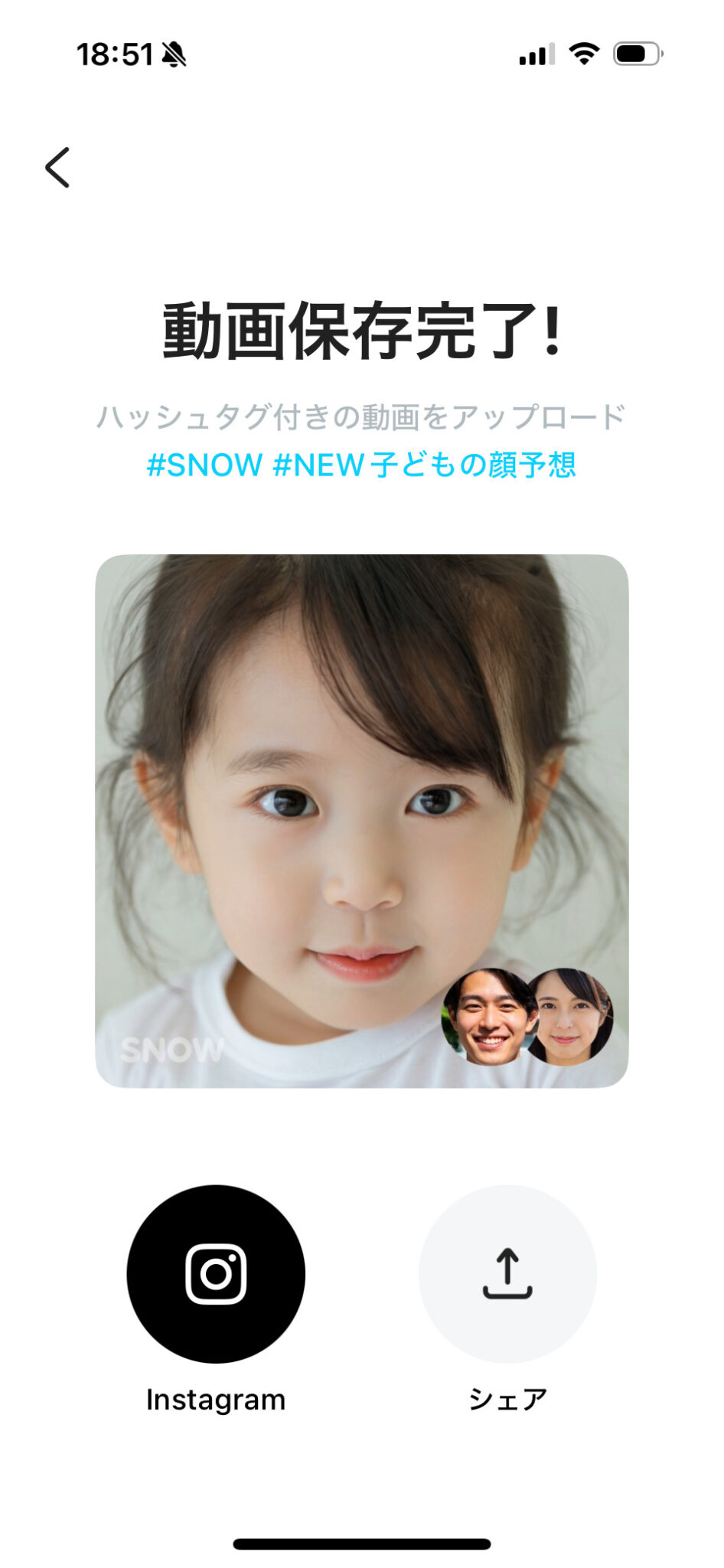Go back with the arrow icon

coord(57,167)
